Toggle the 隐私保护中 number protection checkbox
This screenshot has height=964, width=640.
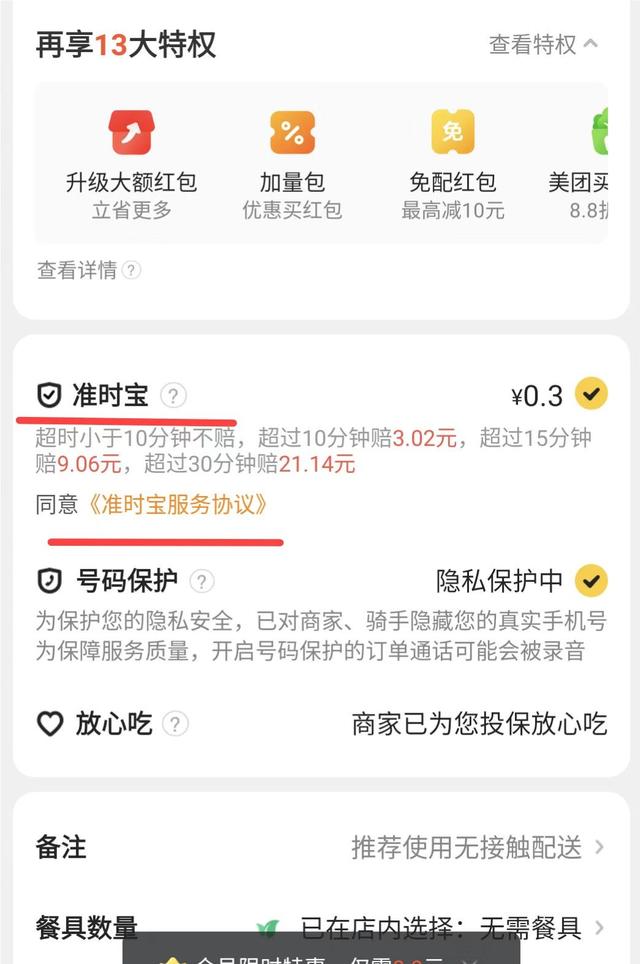pos(593,580)
